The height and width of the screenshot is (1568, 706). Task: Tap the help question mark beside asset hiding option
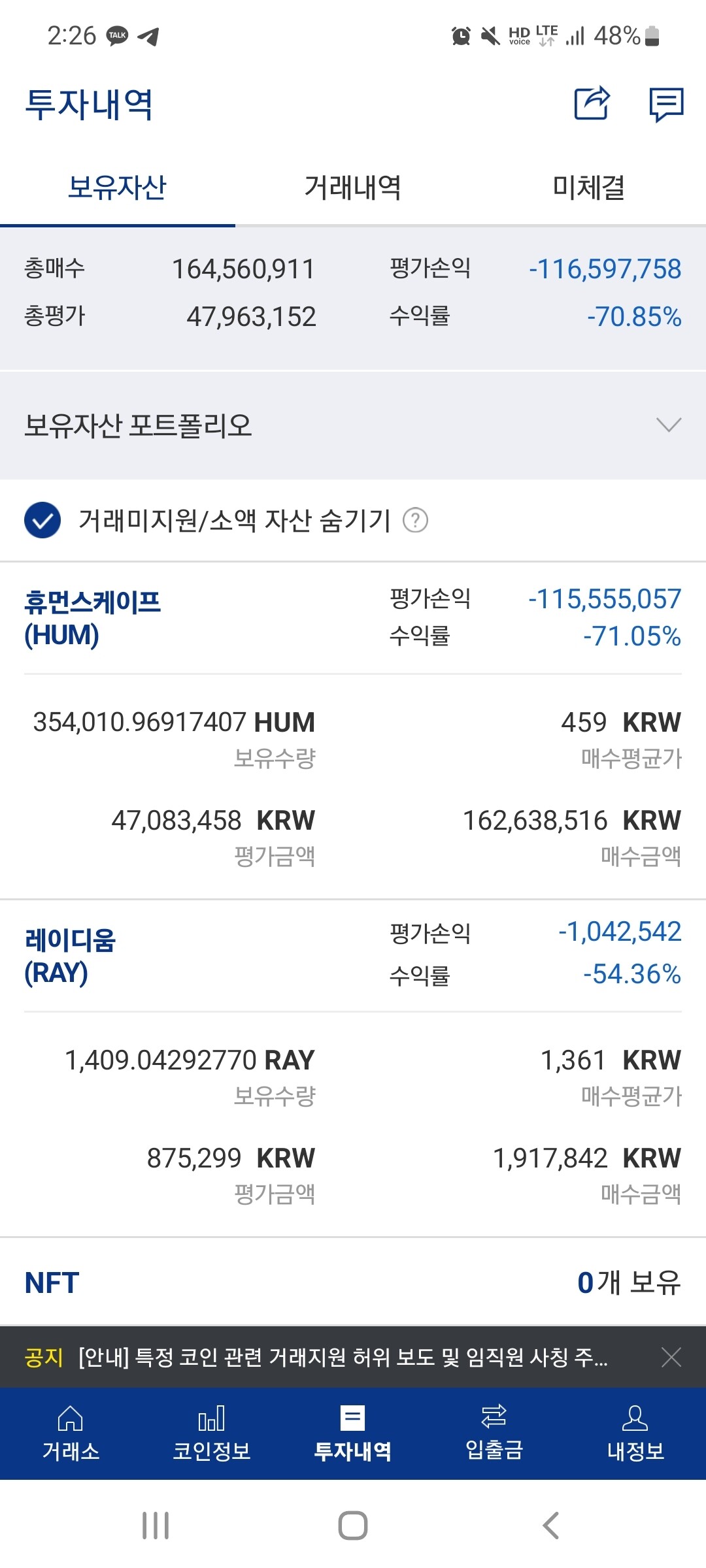[417, 521]
